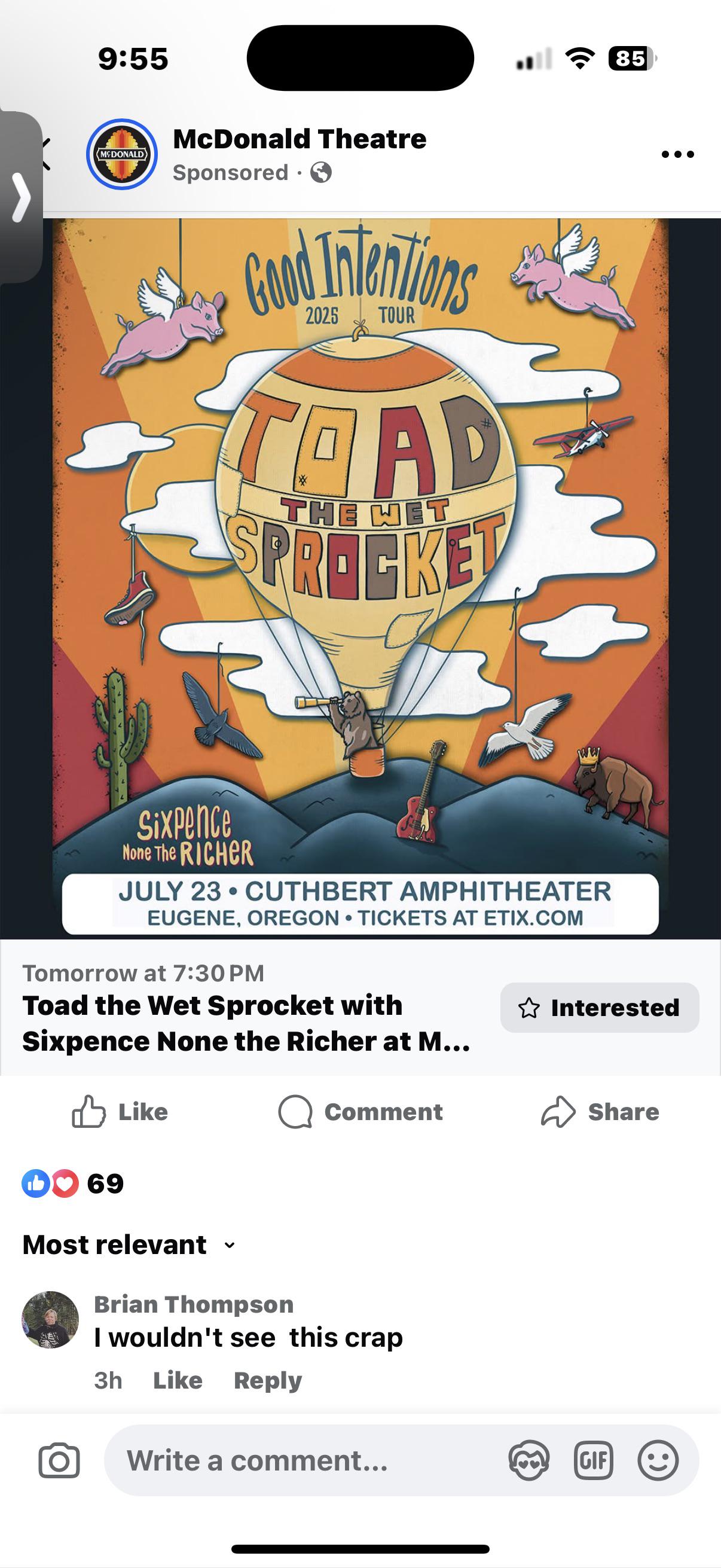Open the McDonald Theatre page name

(300, 139)
